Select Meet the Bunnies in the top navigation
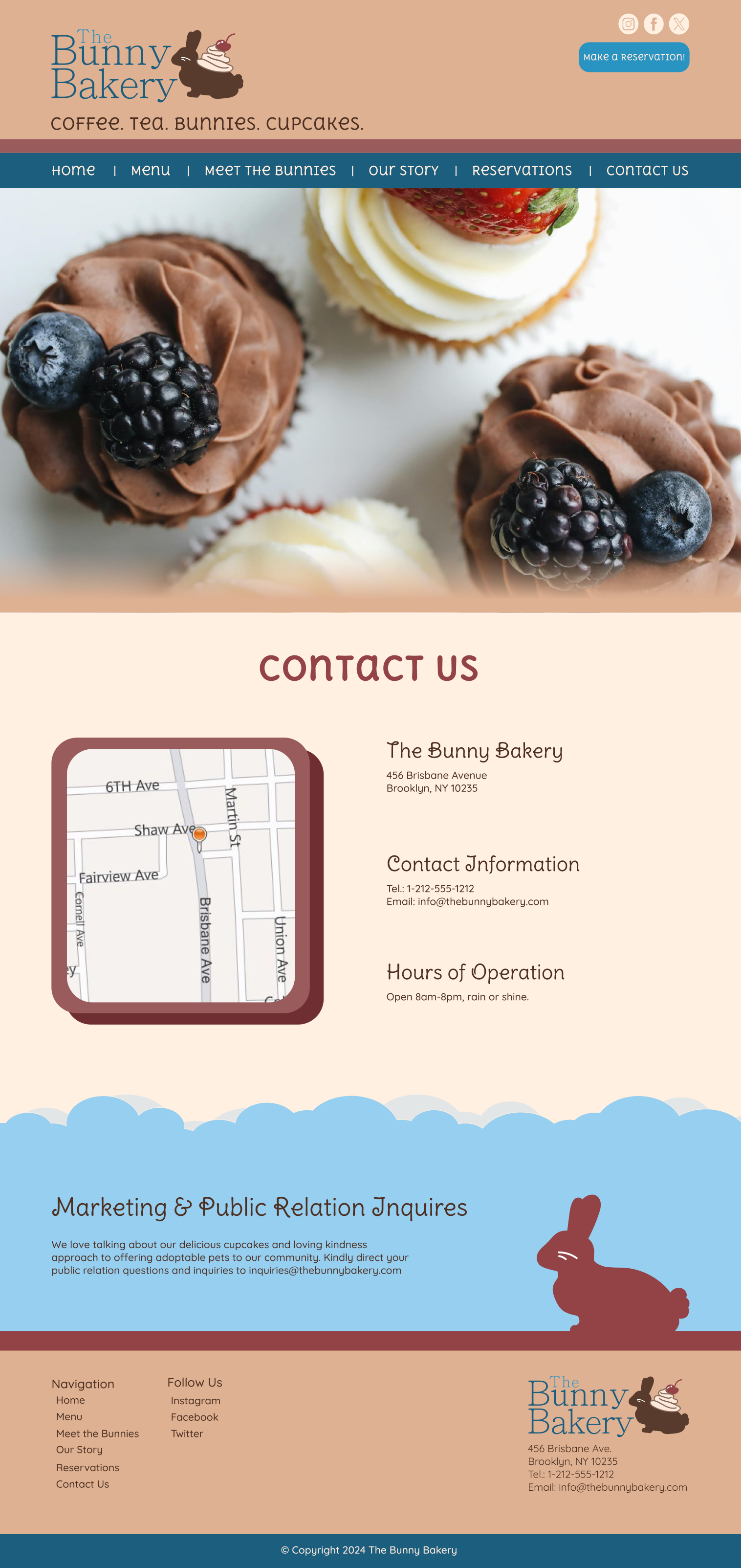Screen dimensions: 741x1568 coord(269,170)
